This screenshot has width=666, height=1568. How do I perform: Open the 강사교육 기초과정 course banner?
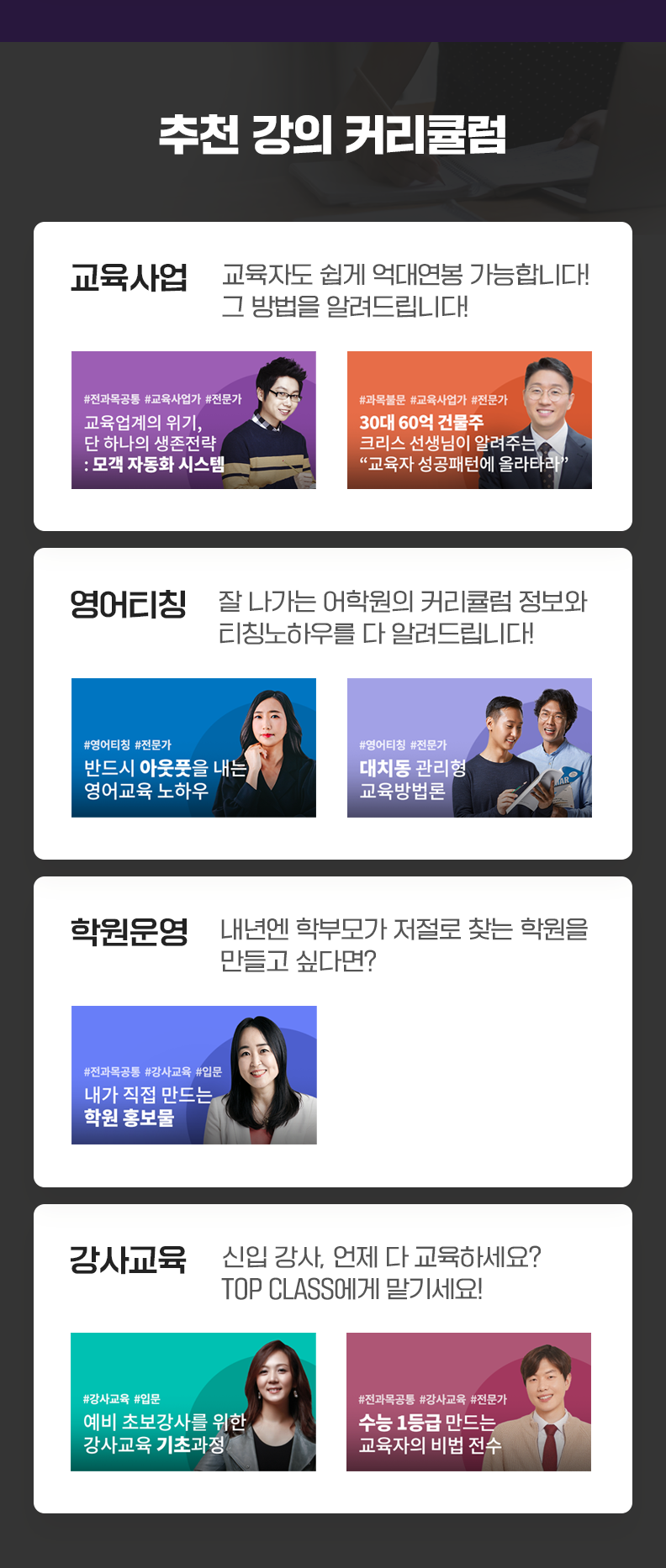[x=193, y=1402]
